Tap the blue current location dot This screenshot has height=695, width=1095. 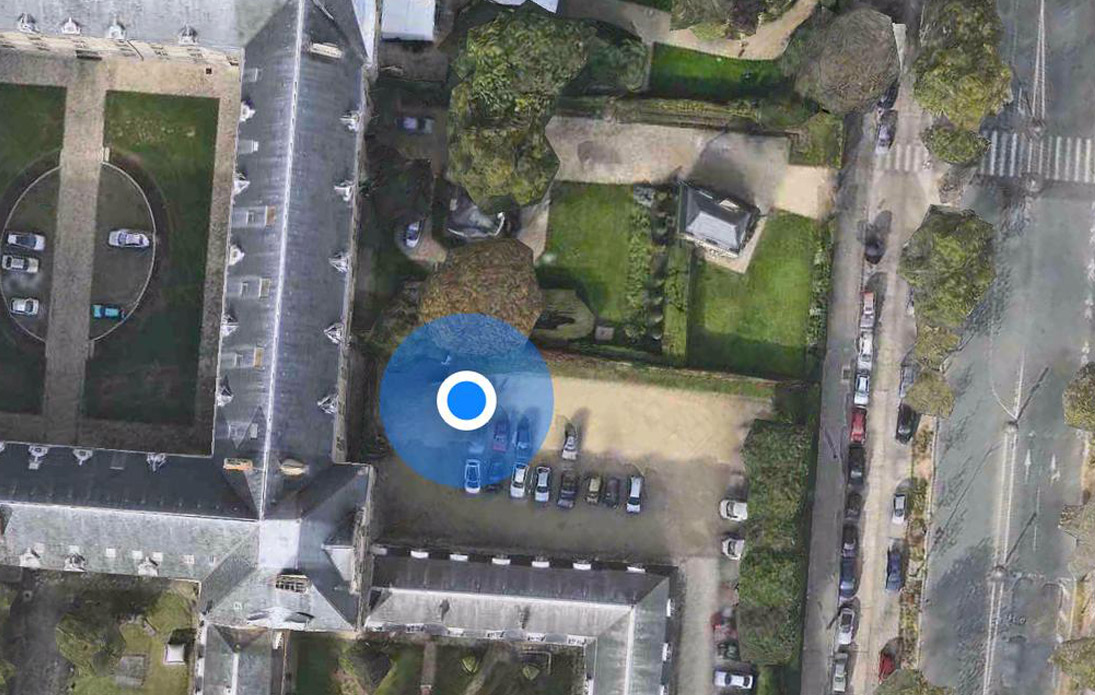(x=466, y=400)
